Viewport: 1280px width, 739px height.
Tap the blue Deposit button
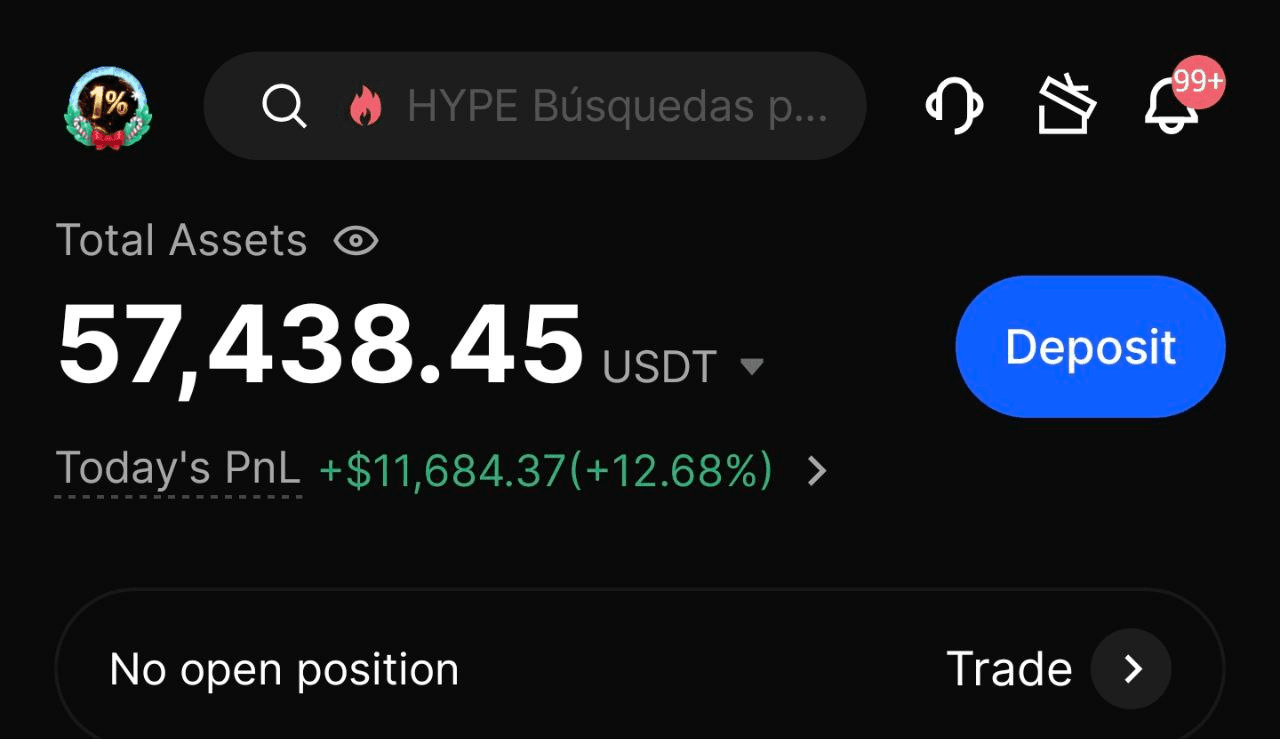(x=1090, y=347)
